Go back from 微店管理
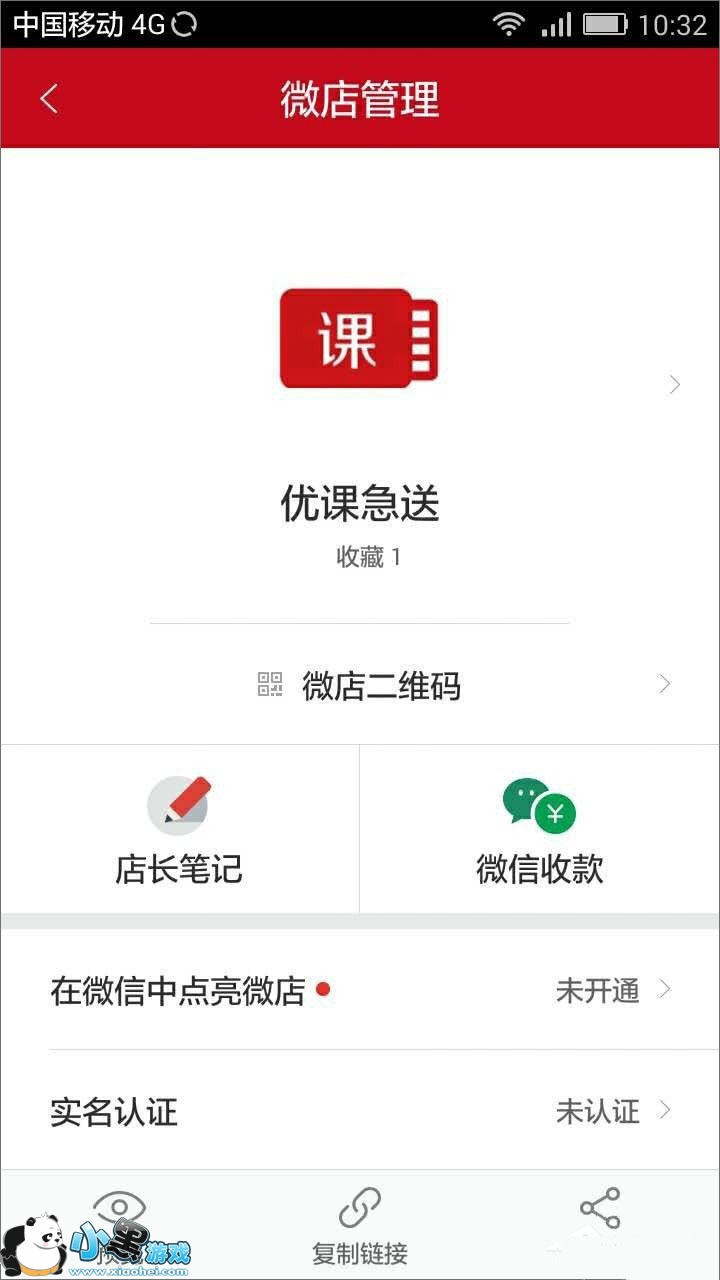Viewport: 720px width, 1280px height. [x=49, y=99]
